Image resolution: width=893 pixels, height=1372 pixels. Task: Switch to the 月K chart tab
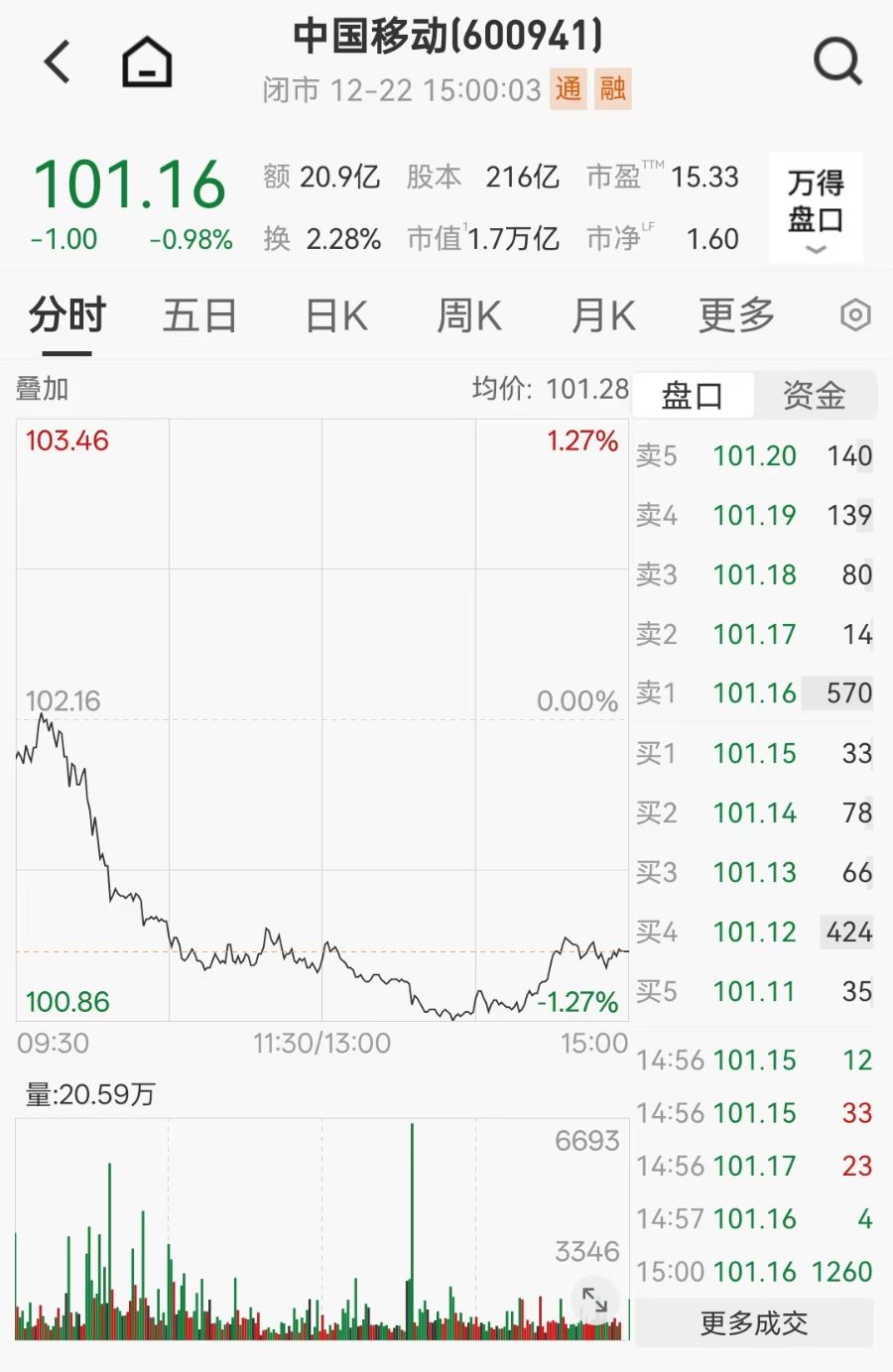[x=602, y=316]
